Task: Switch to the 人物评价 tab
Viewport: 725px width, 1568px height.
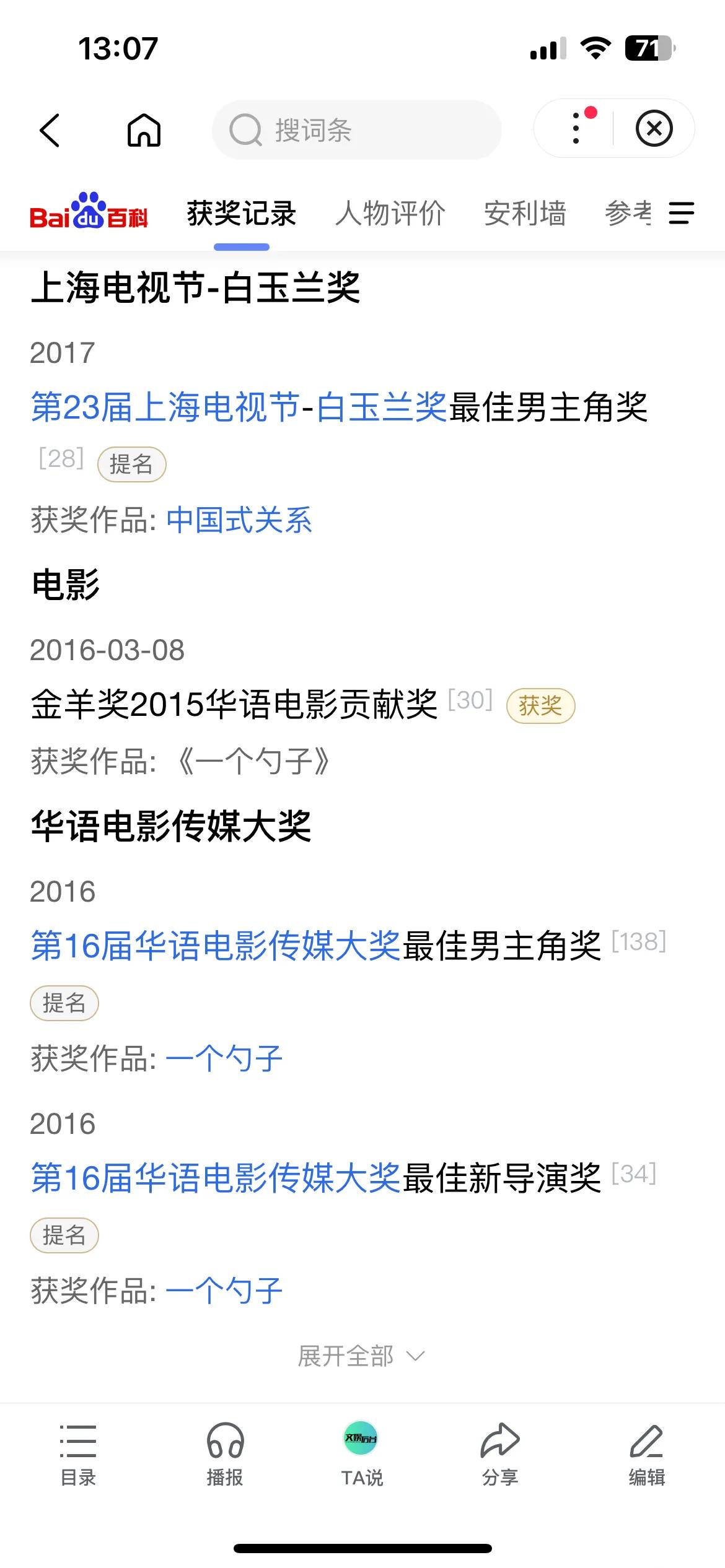Action: click(390, 214)
